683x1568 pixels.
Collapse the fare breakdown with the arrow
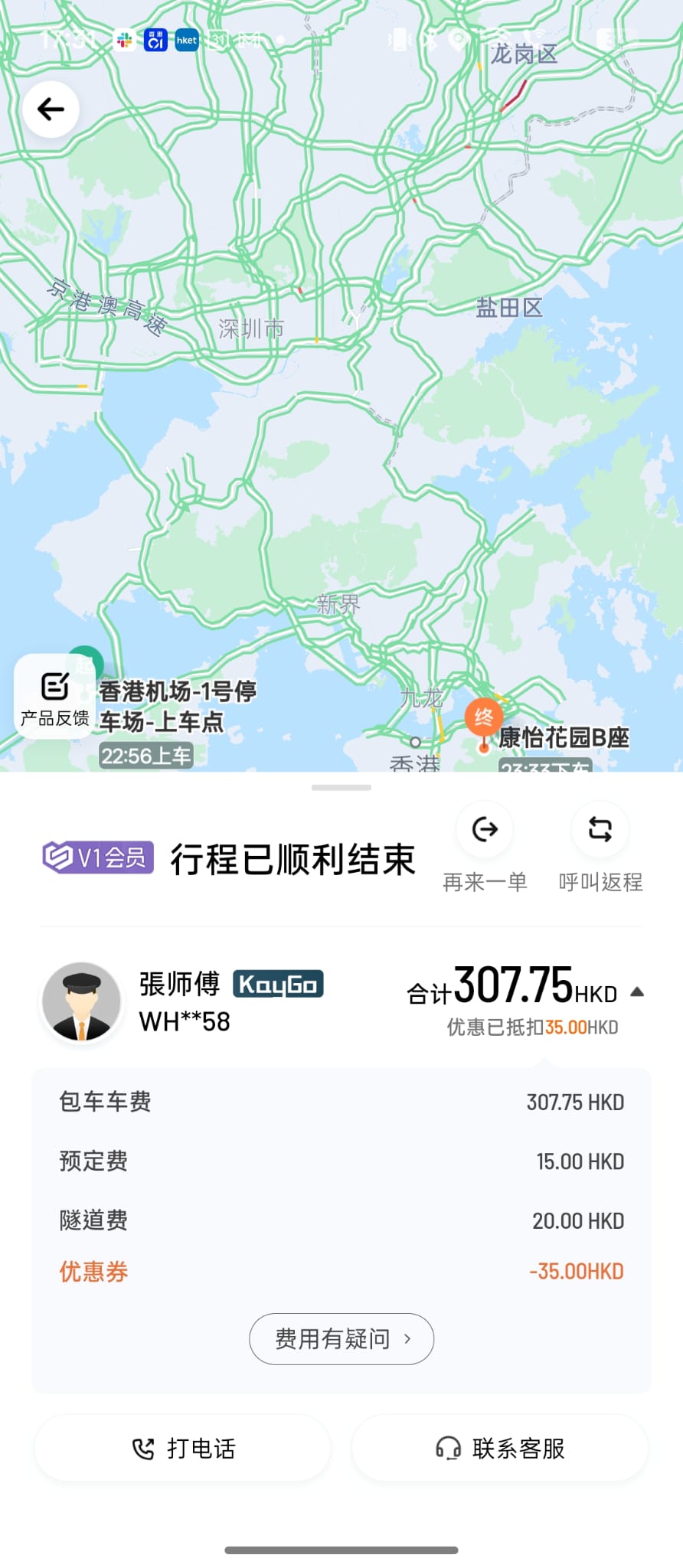pyautogui.click(x=638, y=991)
